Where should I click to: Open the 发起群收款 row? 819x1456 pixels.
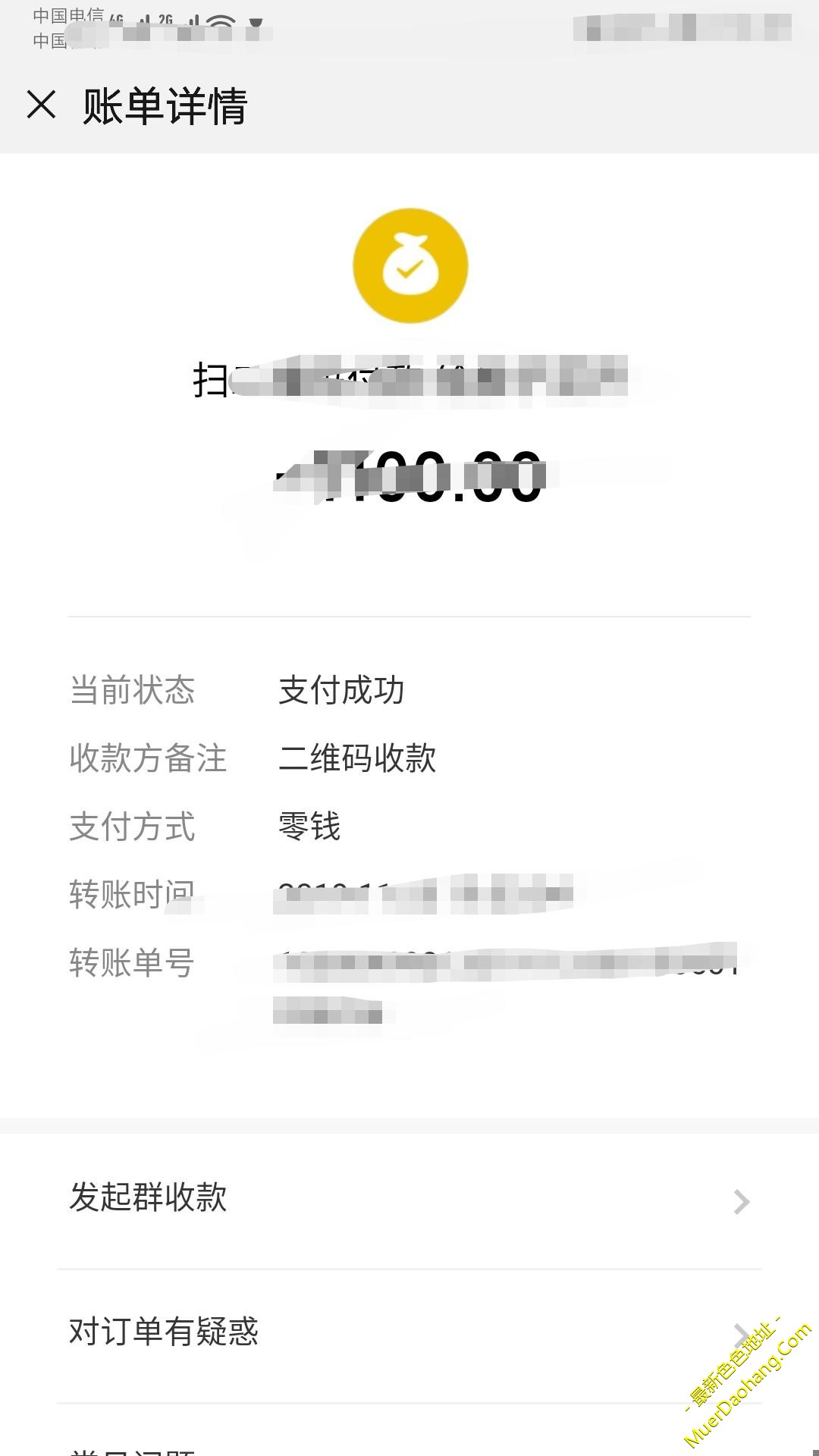pyautogui.click(x=409, y=1200)
